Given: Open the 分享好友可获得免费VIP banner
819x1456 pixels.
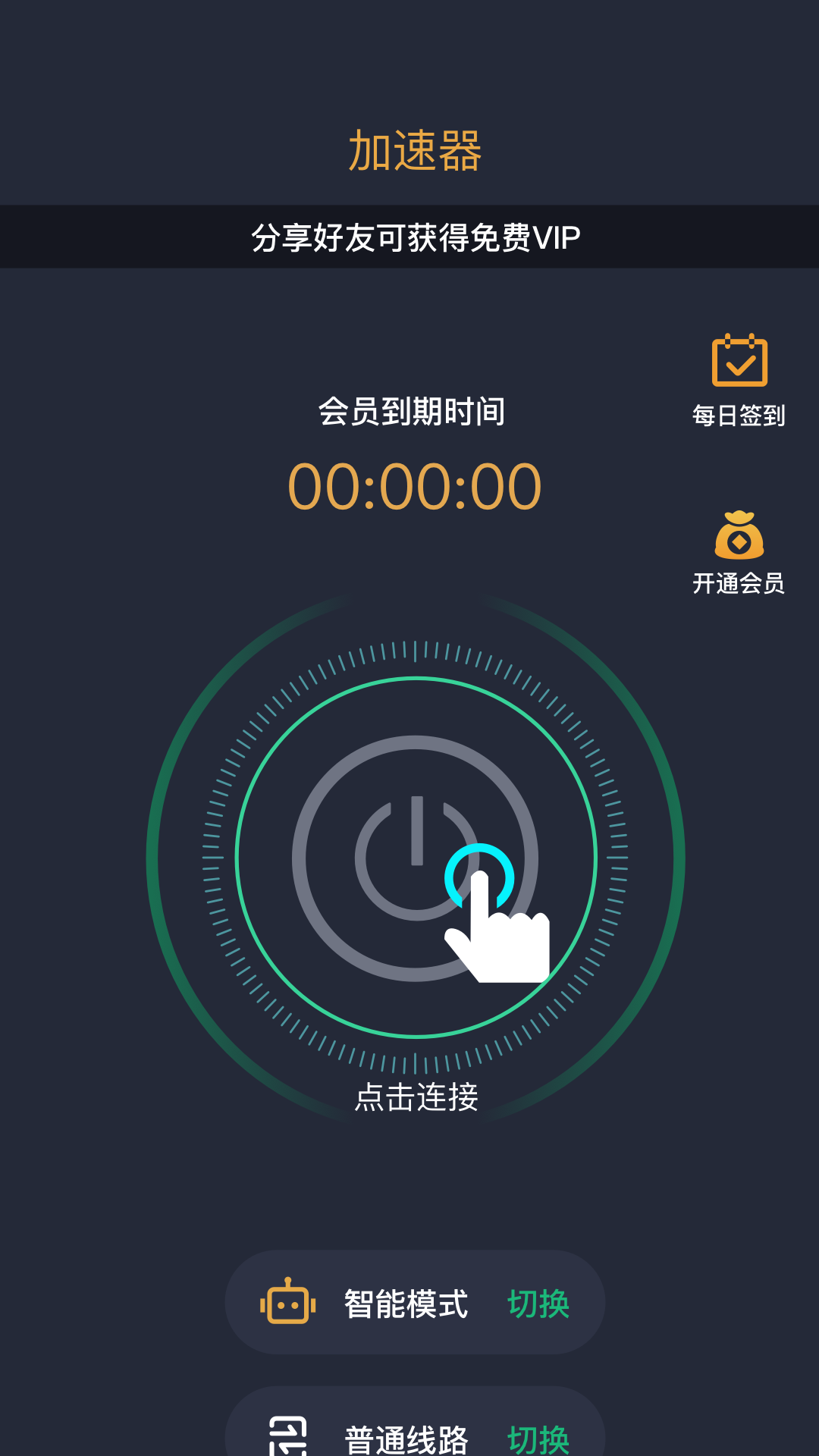Looking at the screenshot, I should [416, 237].
